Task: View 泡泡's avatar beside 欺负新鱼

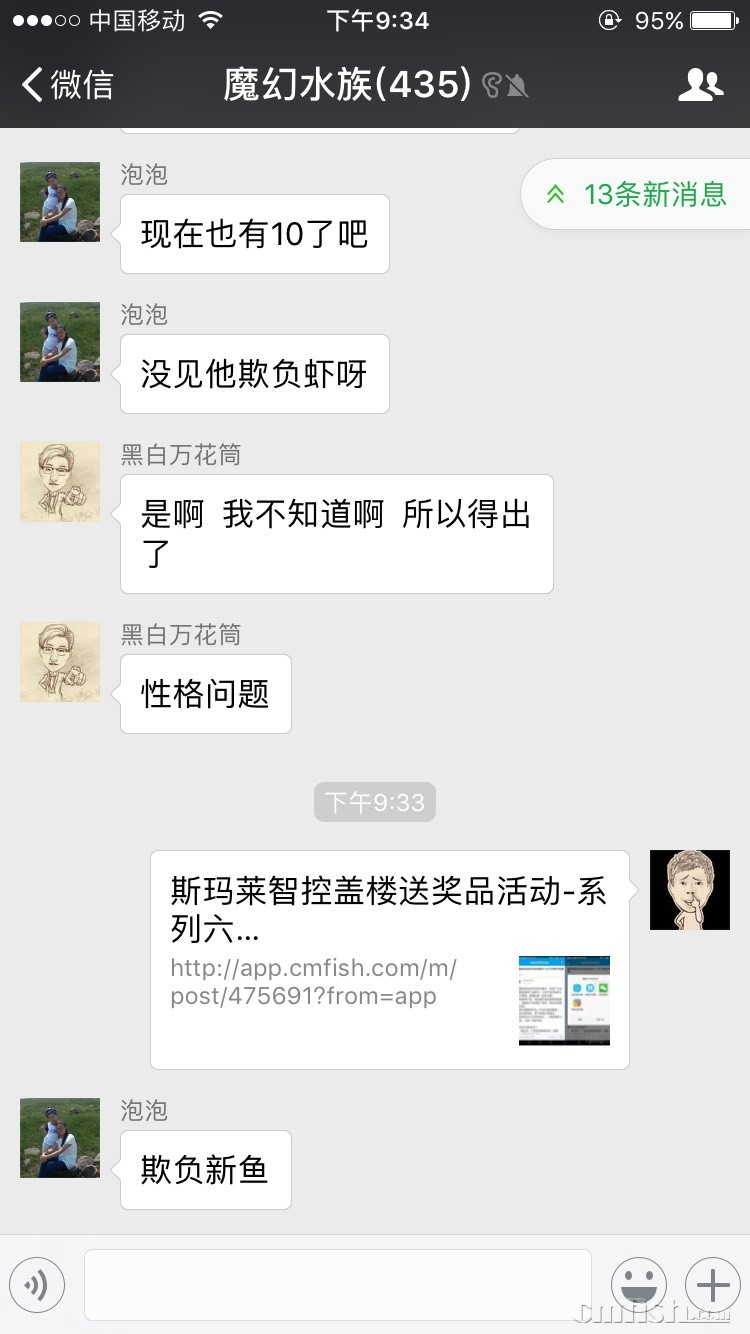Action: (x=60, y=1137)
